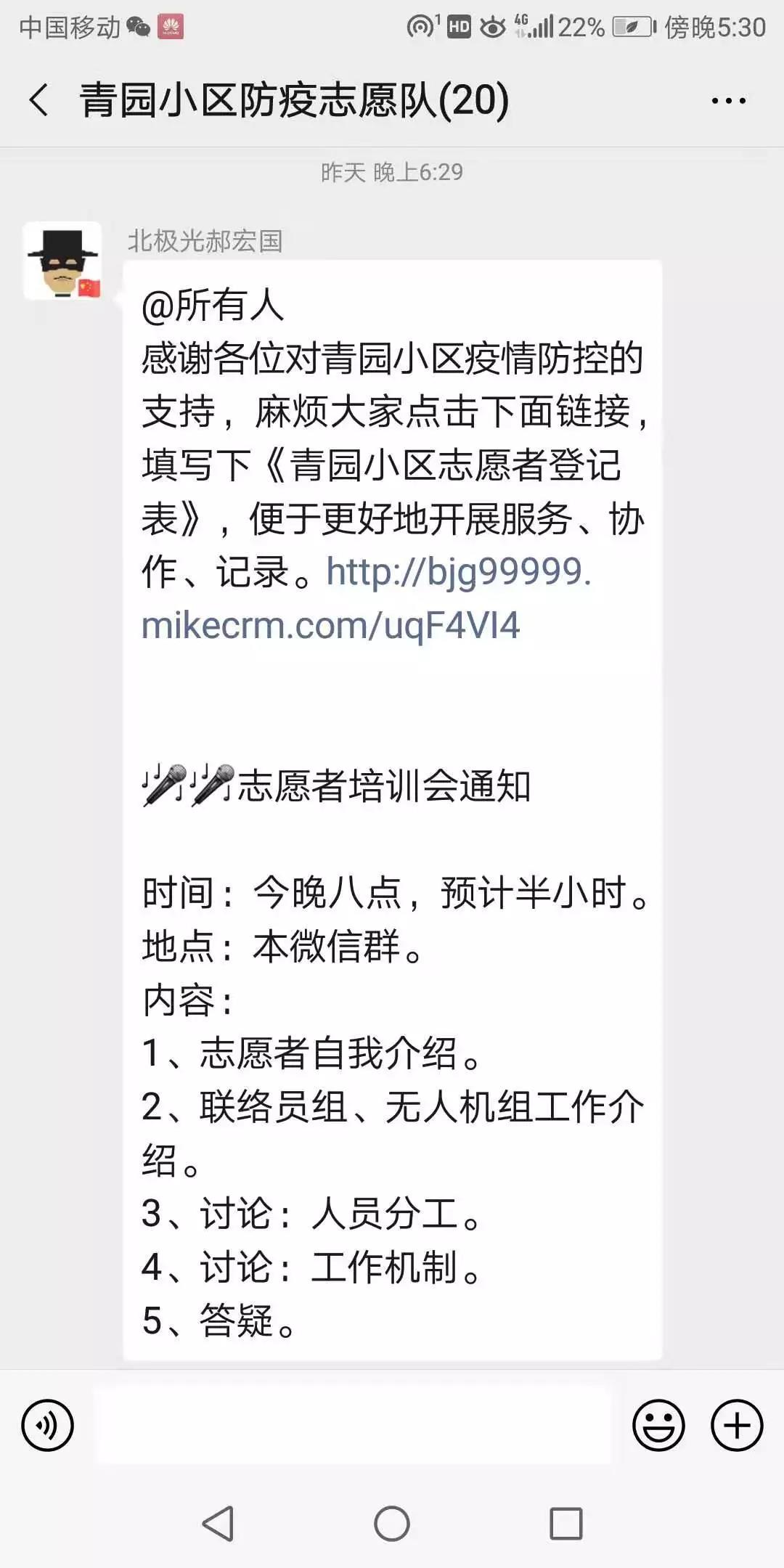
Task: Open the plus attachments menu
Action: point(737,1425)
